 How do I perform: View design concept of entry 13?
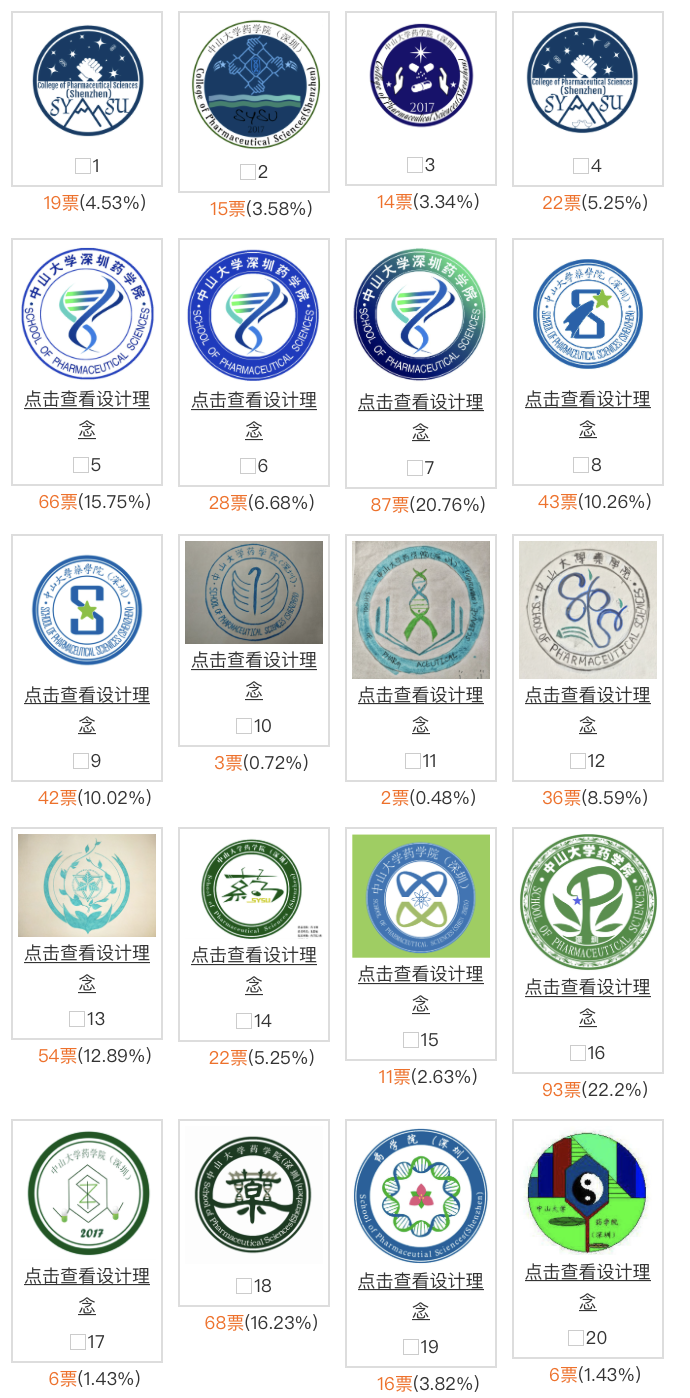click(x=87, y=954)
